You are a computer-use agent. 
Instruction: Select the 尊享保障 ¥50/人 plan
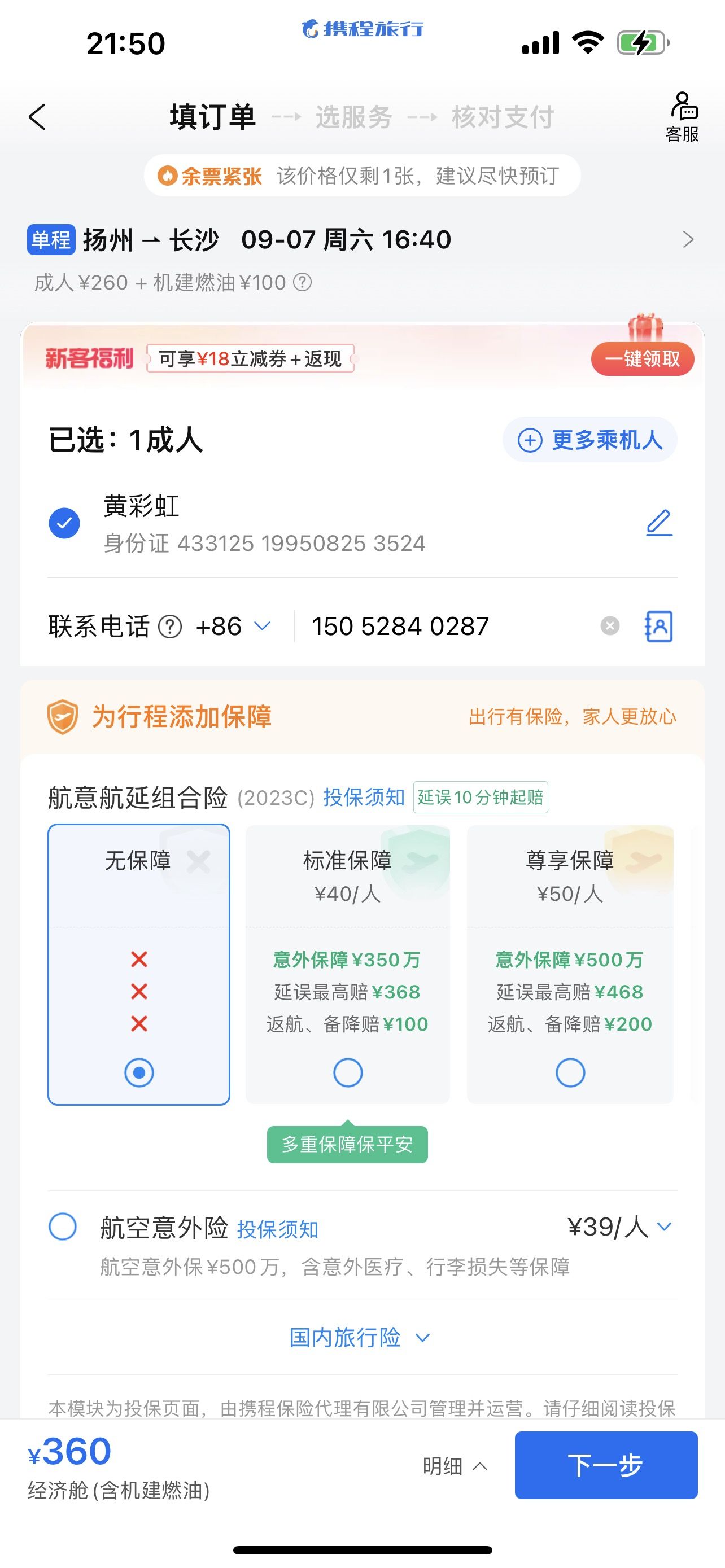(570, 964)
